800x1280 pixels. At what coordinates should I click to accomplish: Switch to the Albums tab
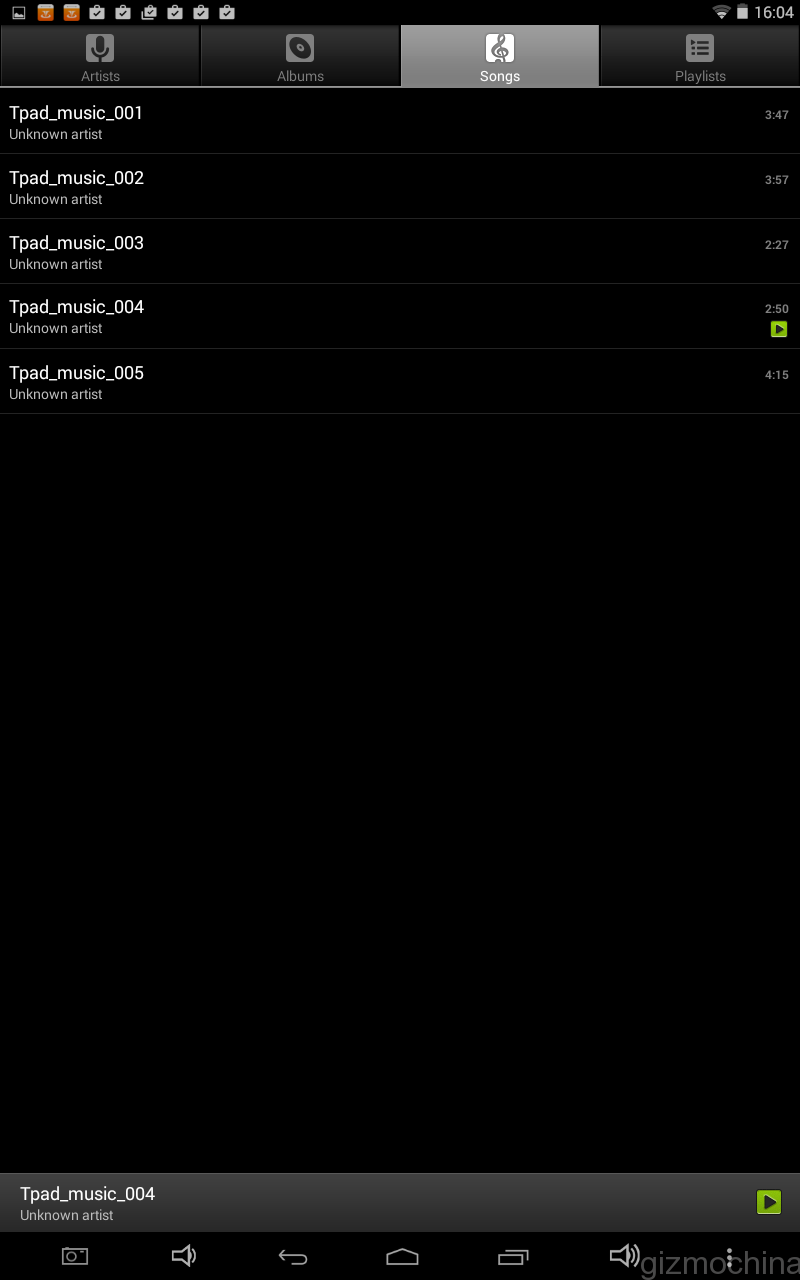(300, 57)
